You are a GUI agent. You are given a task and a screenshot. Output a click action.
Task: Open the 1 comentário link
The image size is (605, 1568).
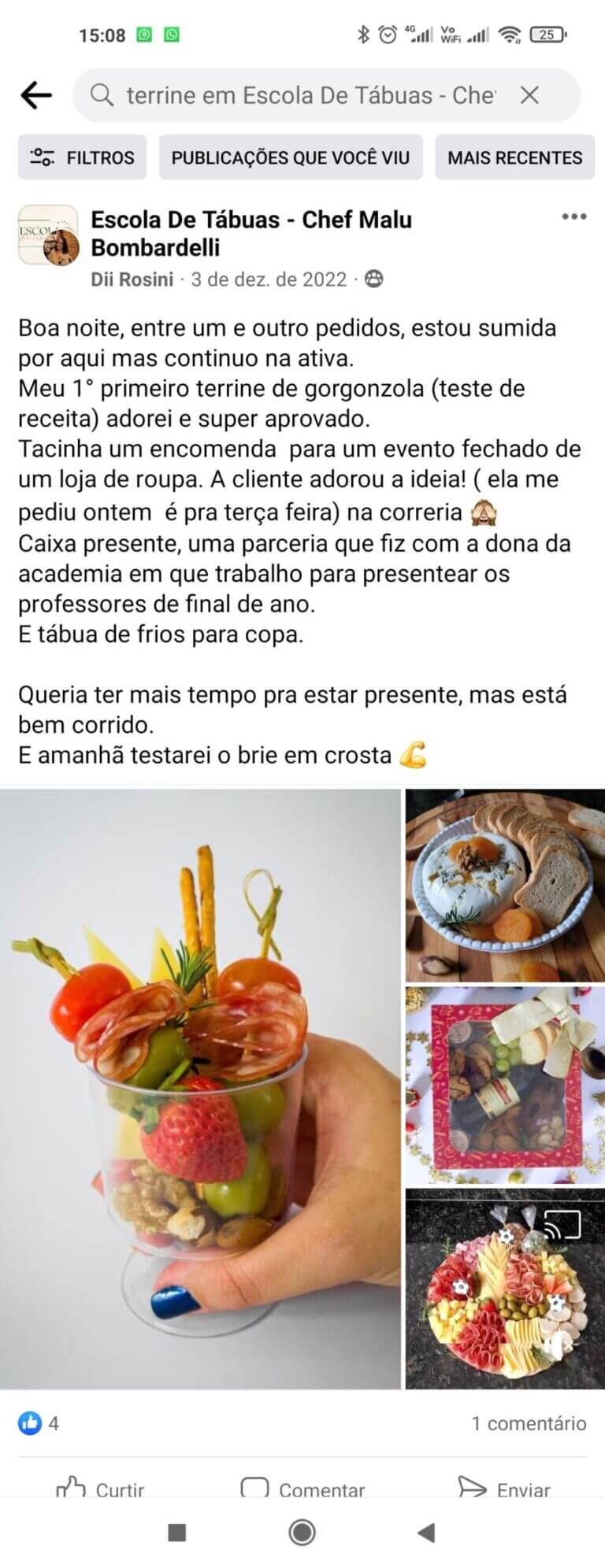(529, 1423)
